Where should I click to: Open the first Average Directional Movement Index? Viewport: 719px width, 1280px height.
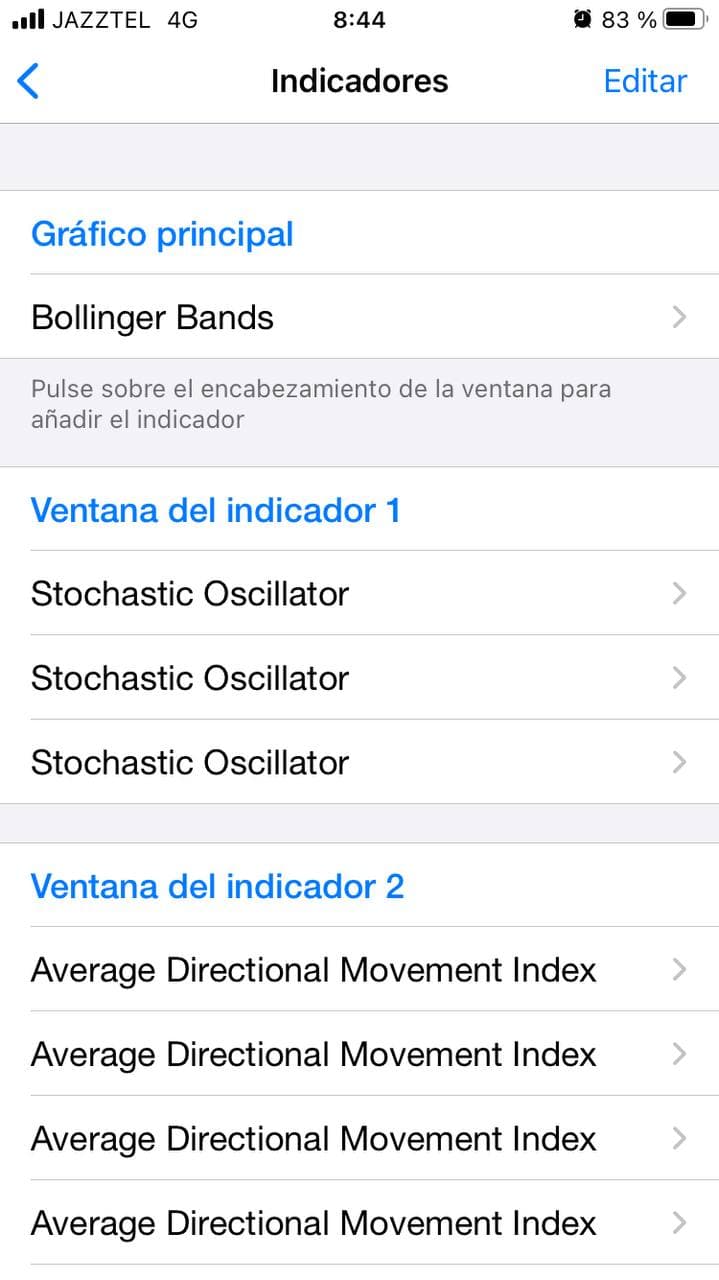click(x=359, y=970)
